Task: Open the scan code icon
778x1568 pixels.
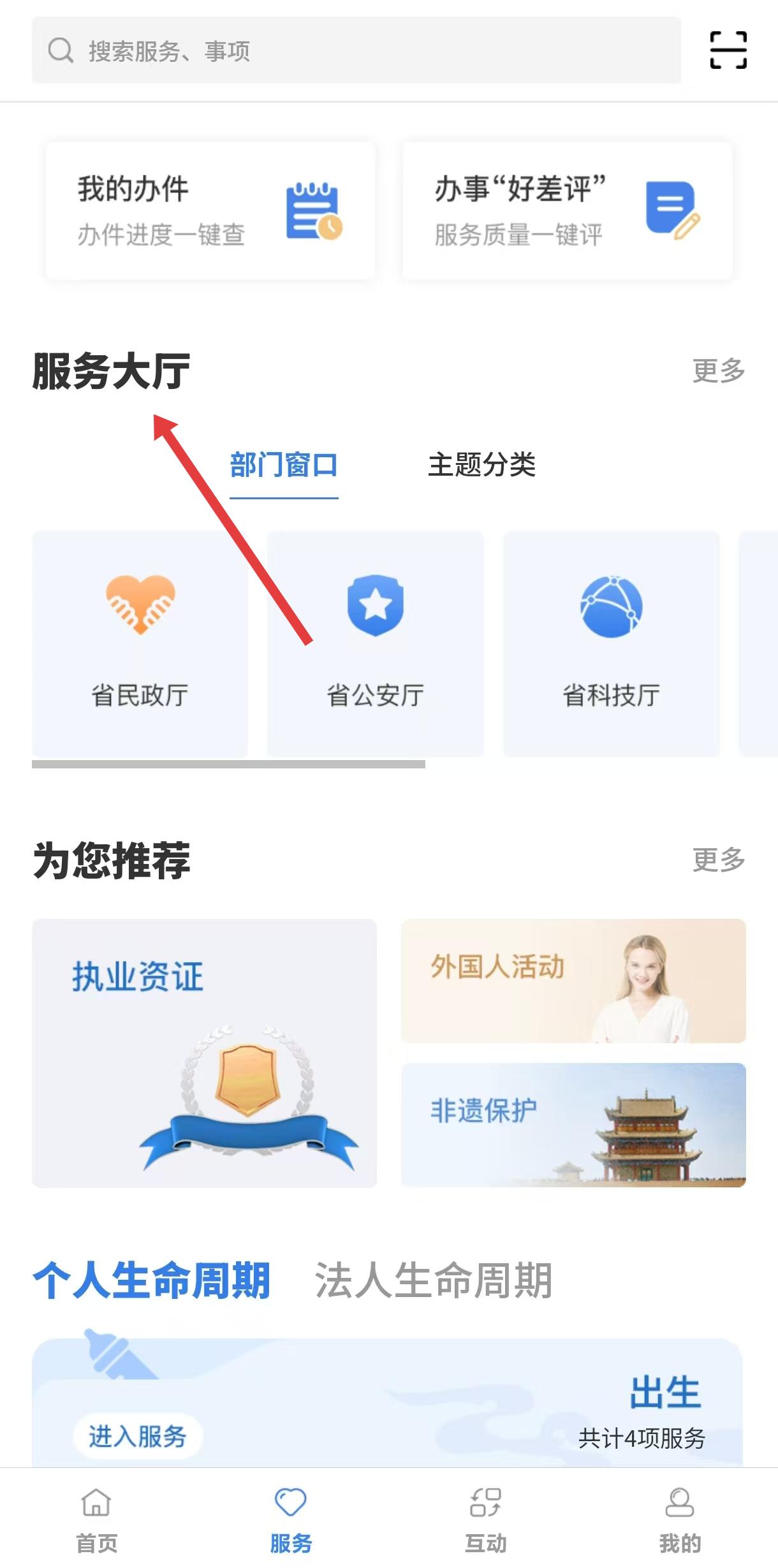Action: [x=728, y=50]
